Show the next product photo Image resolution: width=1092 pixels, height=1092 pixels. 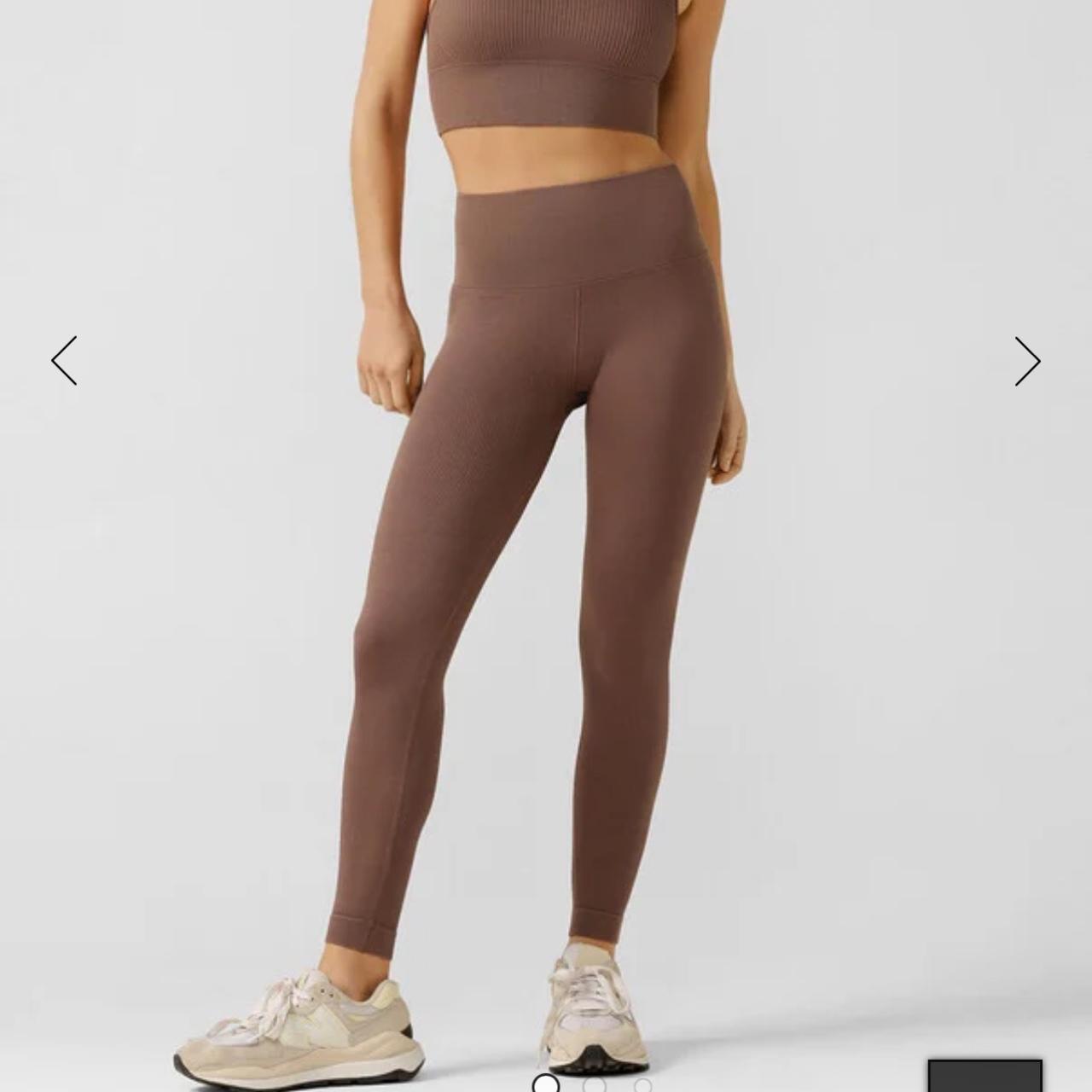click(1027, 361)
